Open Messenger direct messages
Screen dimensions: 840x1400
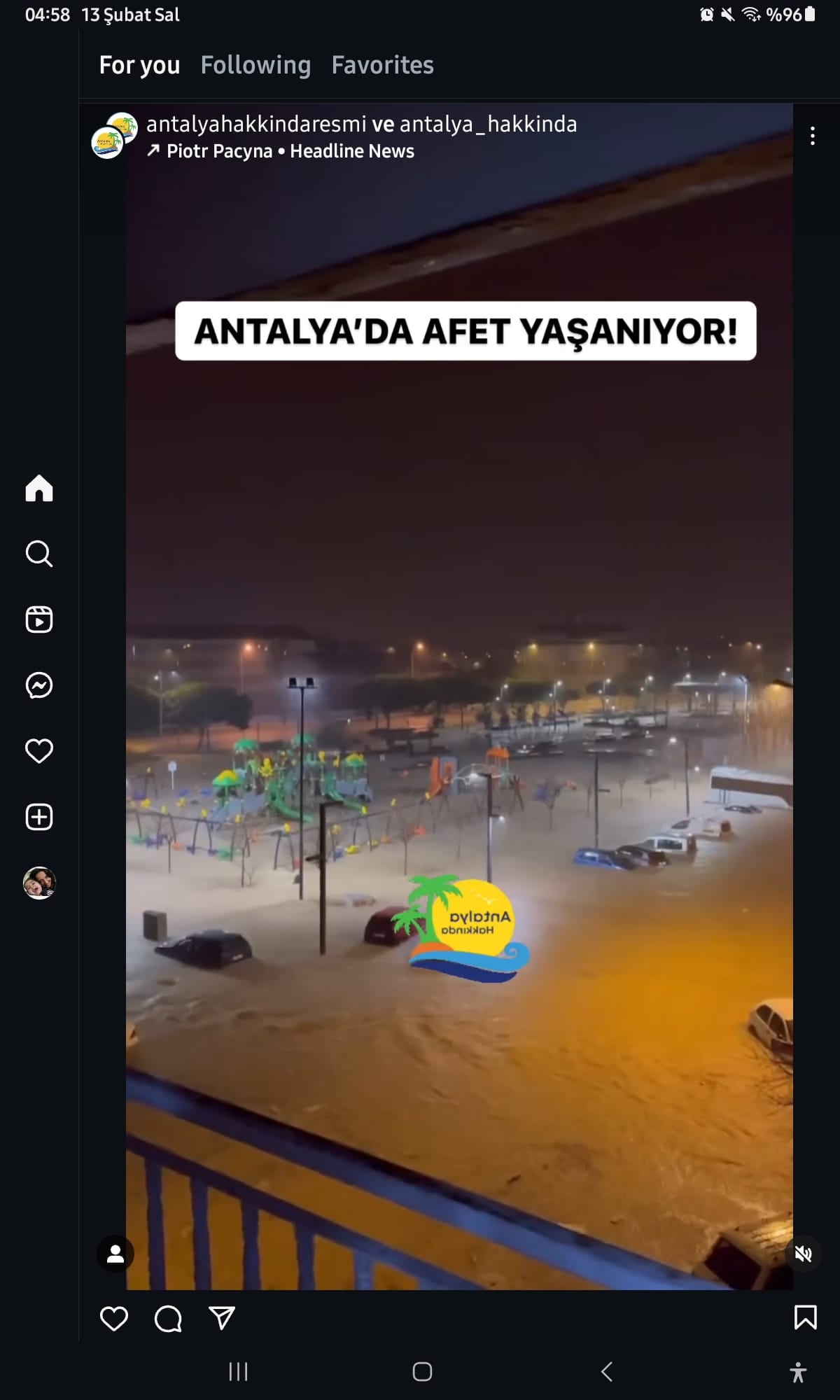pos(39,685)
